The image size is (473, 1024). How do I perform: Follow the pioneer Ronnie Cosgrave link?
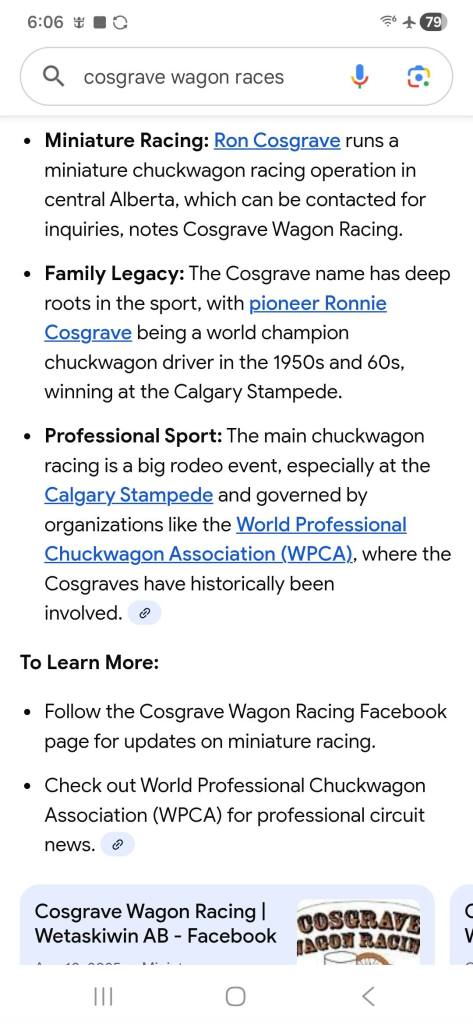point(216,318)
